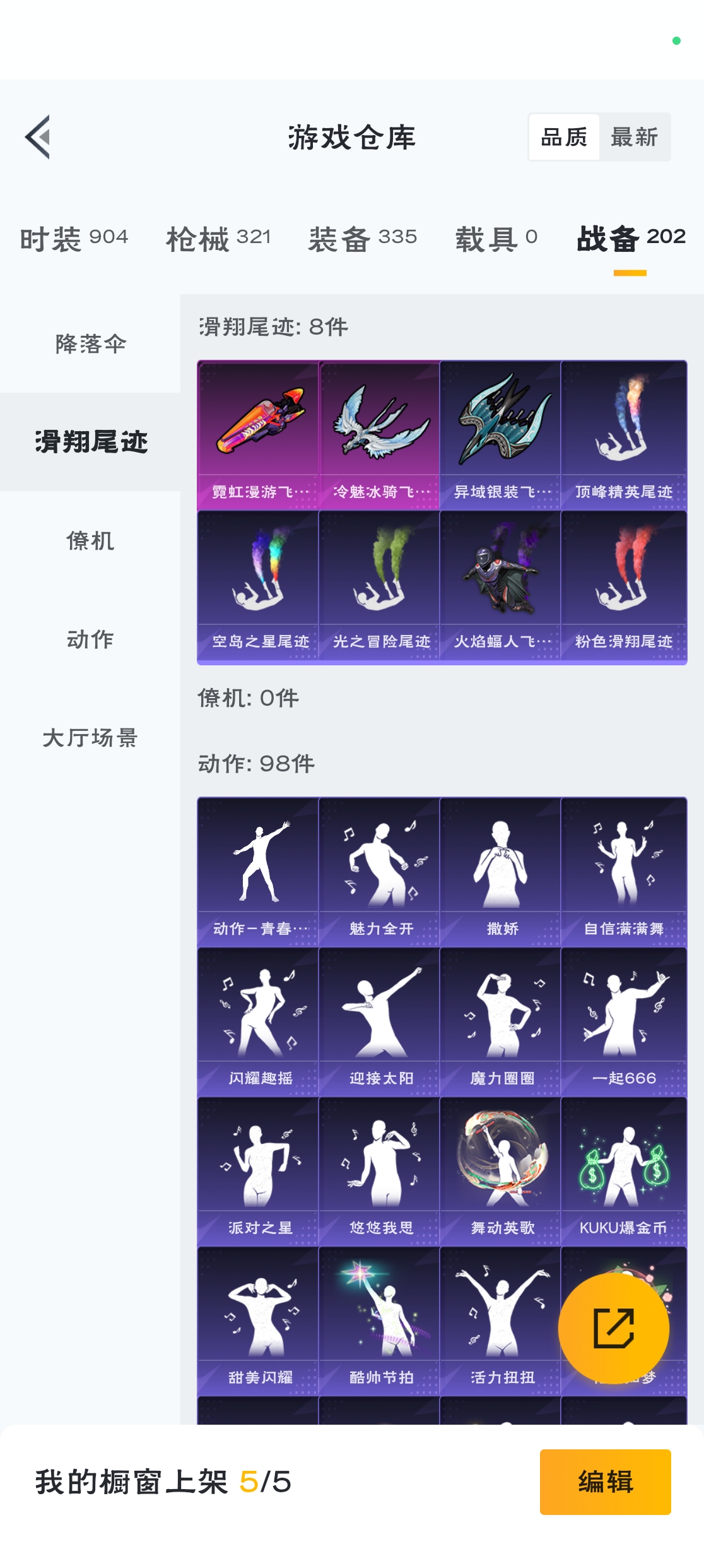Sort by 最新
This screenshot has height=1568, width=704.
(634, 137)
